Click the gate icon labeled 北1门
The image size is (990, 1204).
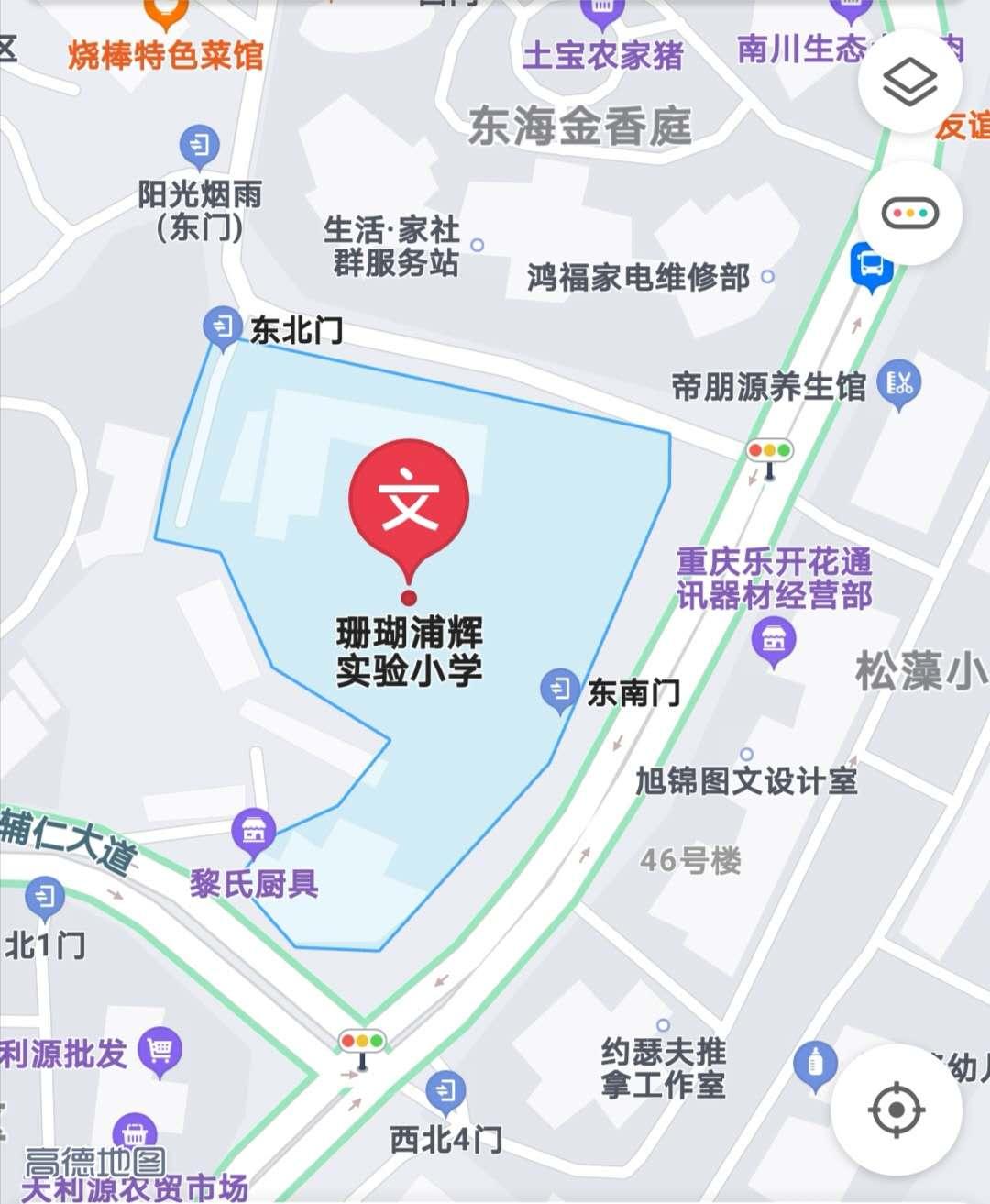(45, 895)
